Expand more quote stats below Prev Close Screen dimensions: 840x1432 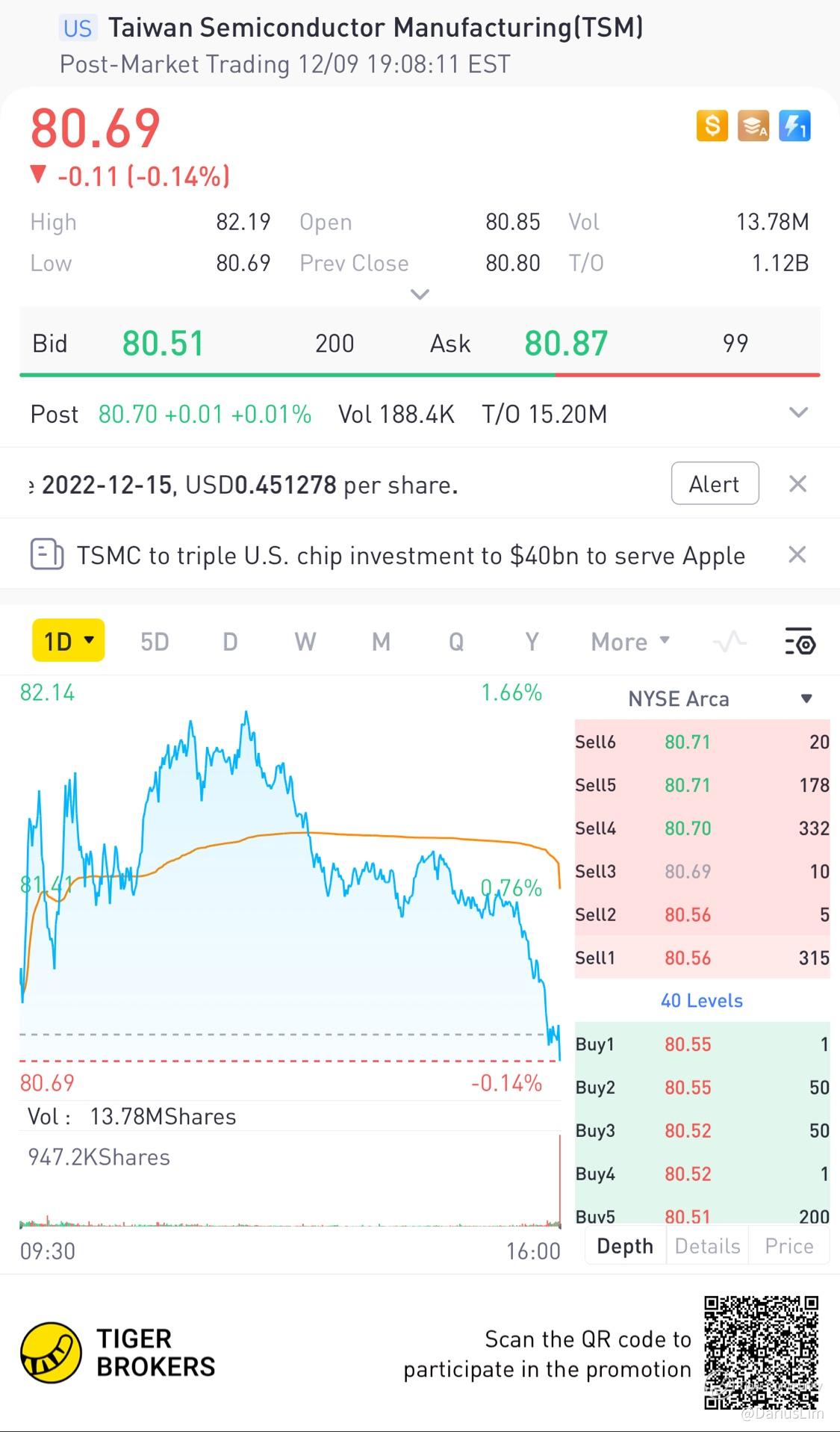click(420, 294)
